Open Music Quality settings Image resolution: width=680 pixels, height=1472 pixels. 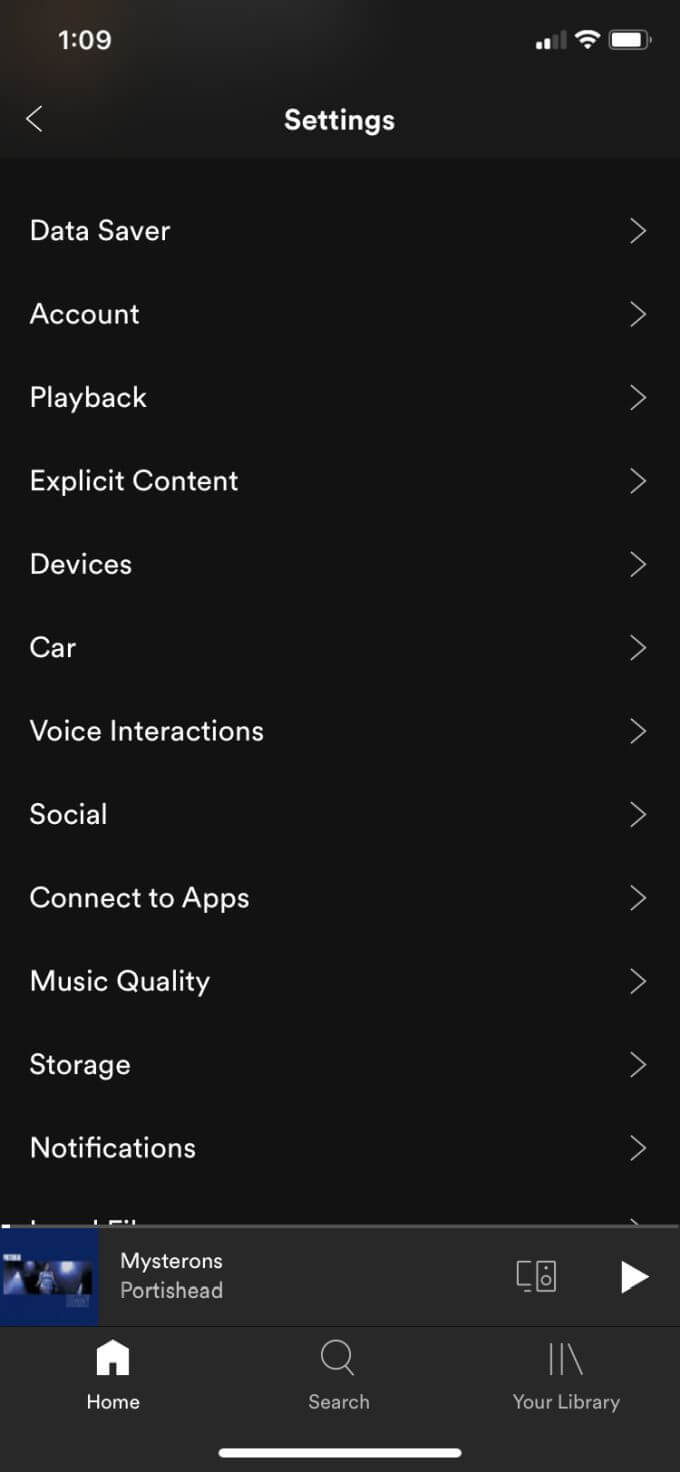339,981
